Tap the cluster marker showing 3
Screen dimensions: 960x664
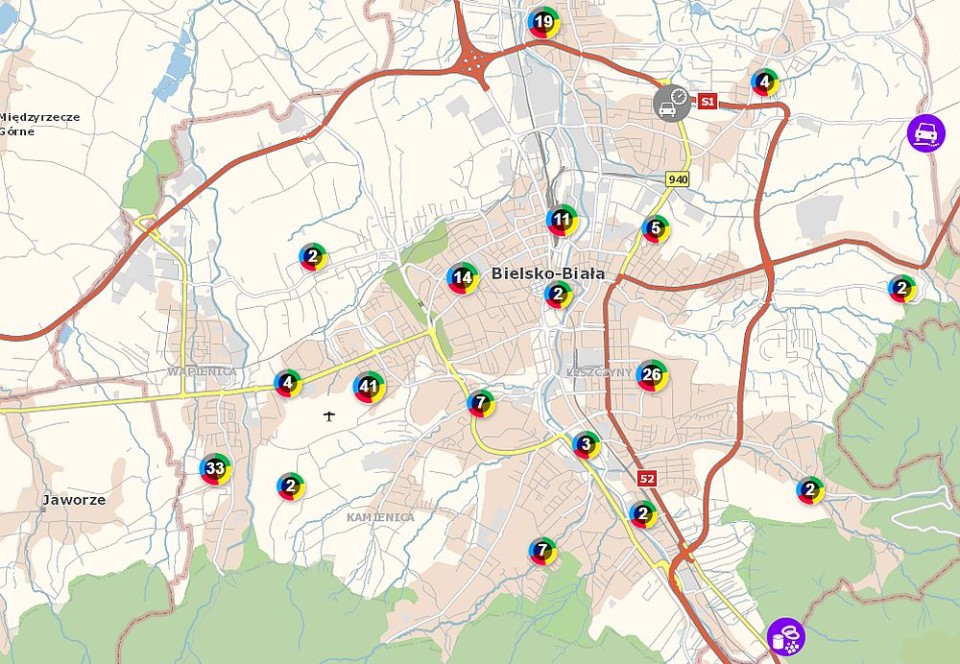pyautogui.click(x=587, y=444)
